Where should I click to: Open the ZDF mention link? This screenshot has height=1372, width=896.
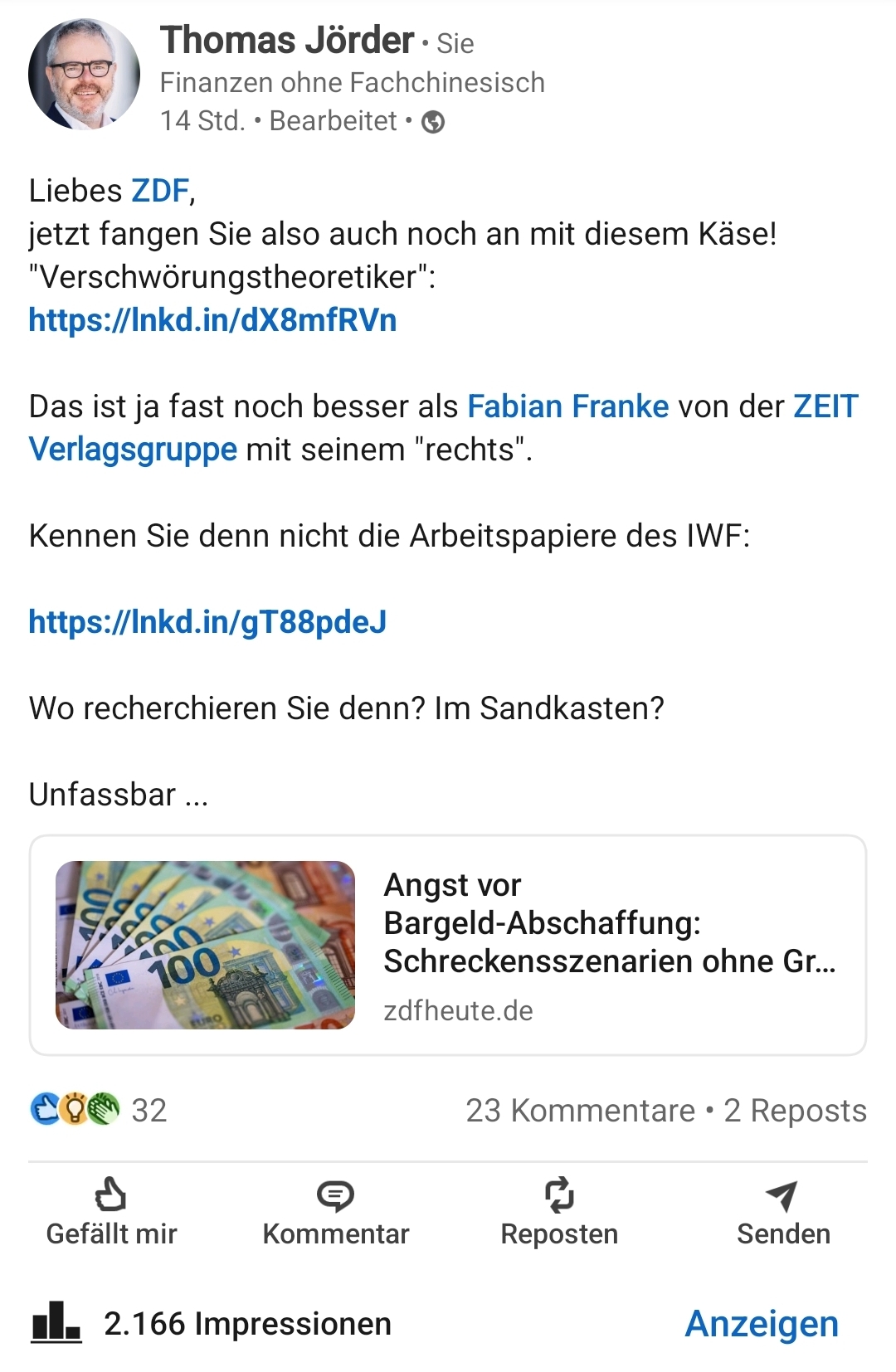(160, 191)
